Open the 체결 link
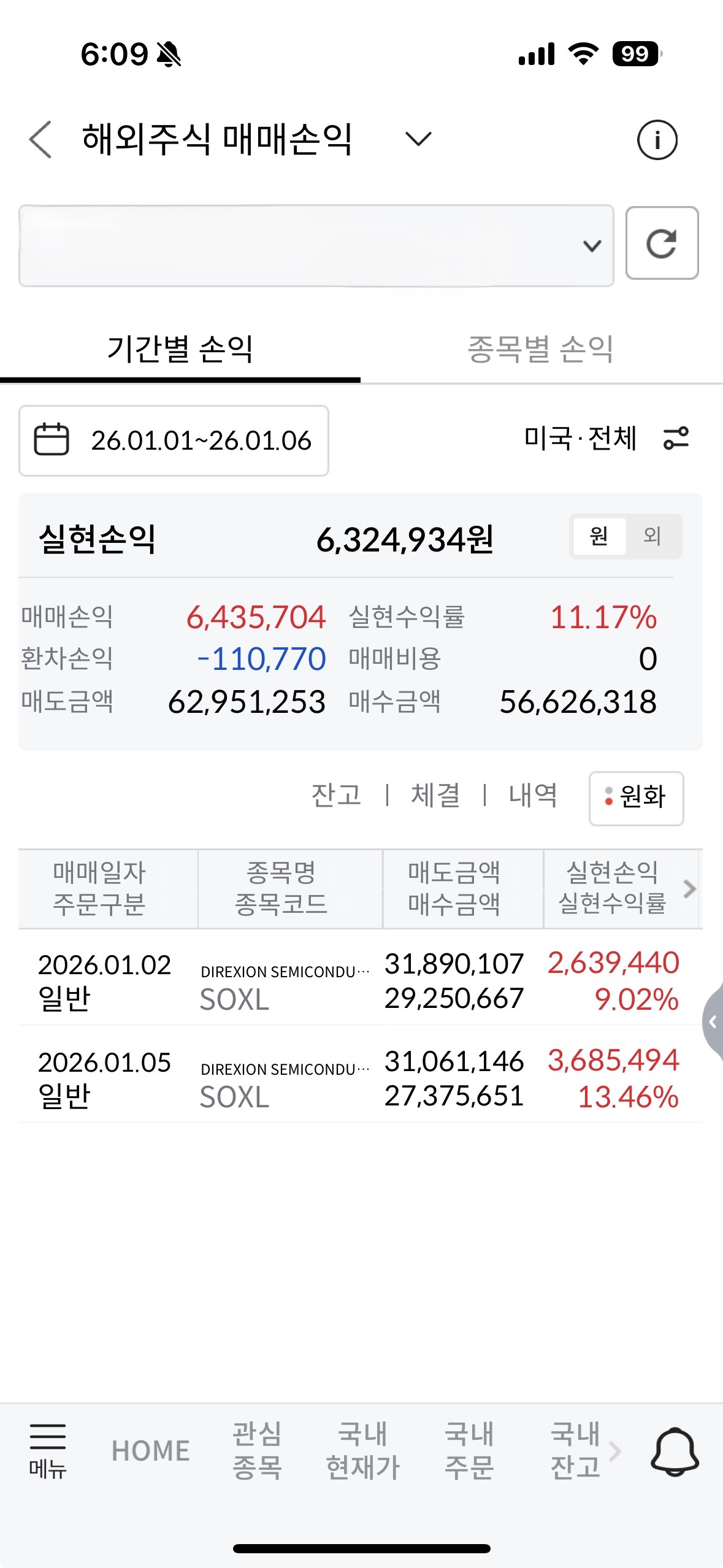Image resolution: width=723 pixels, height=1568 pixels. pos(435,796)
